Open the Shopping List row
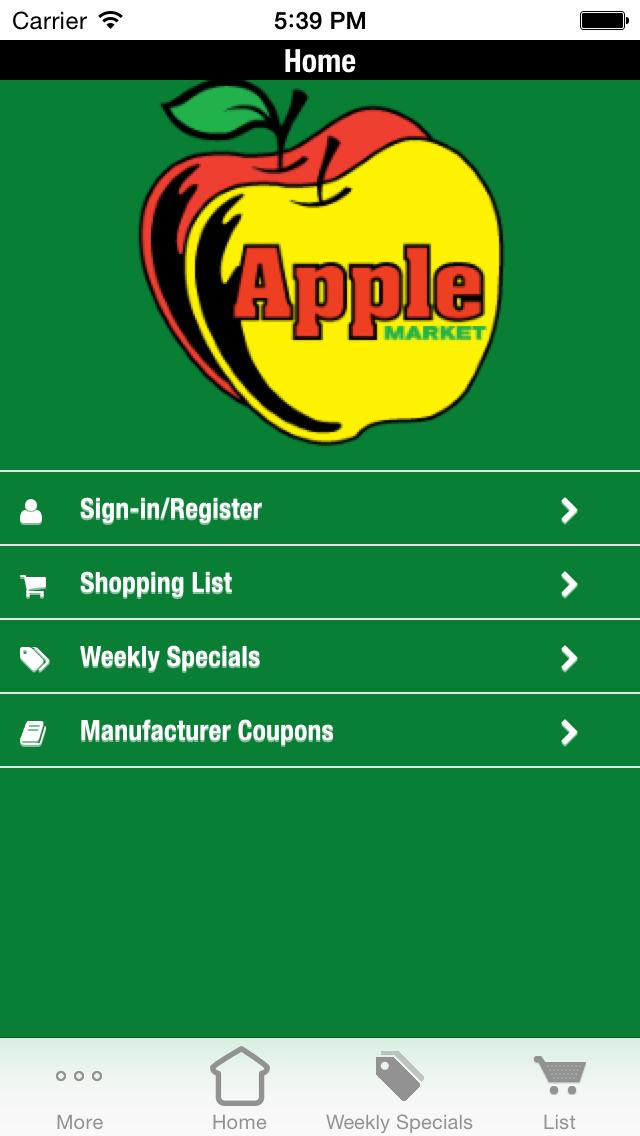 (320, 584)
